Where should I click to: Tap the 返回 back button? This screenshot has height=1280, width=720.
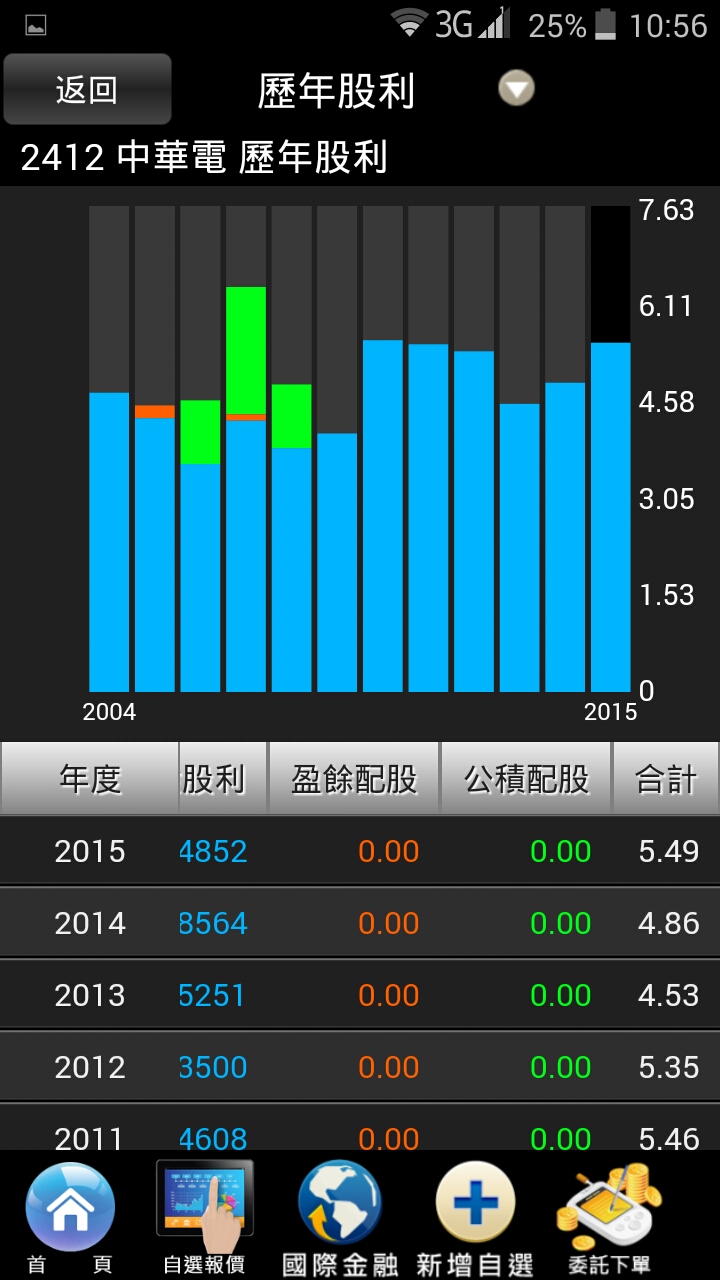tap(87, 90)
